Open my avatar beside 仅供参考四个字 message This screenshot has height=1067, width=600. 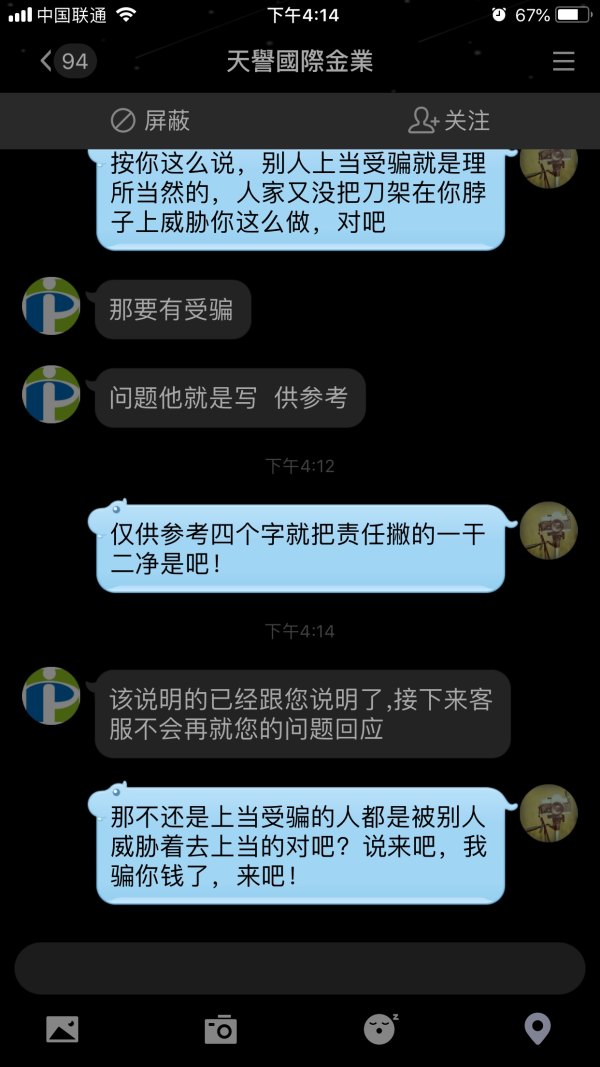[549, 531]
